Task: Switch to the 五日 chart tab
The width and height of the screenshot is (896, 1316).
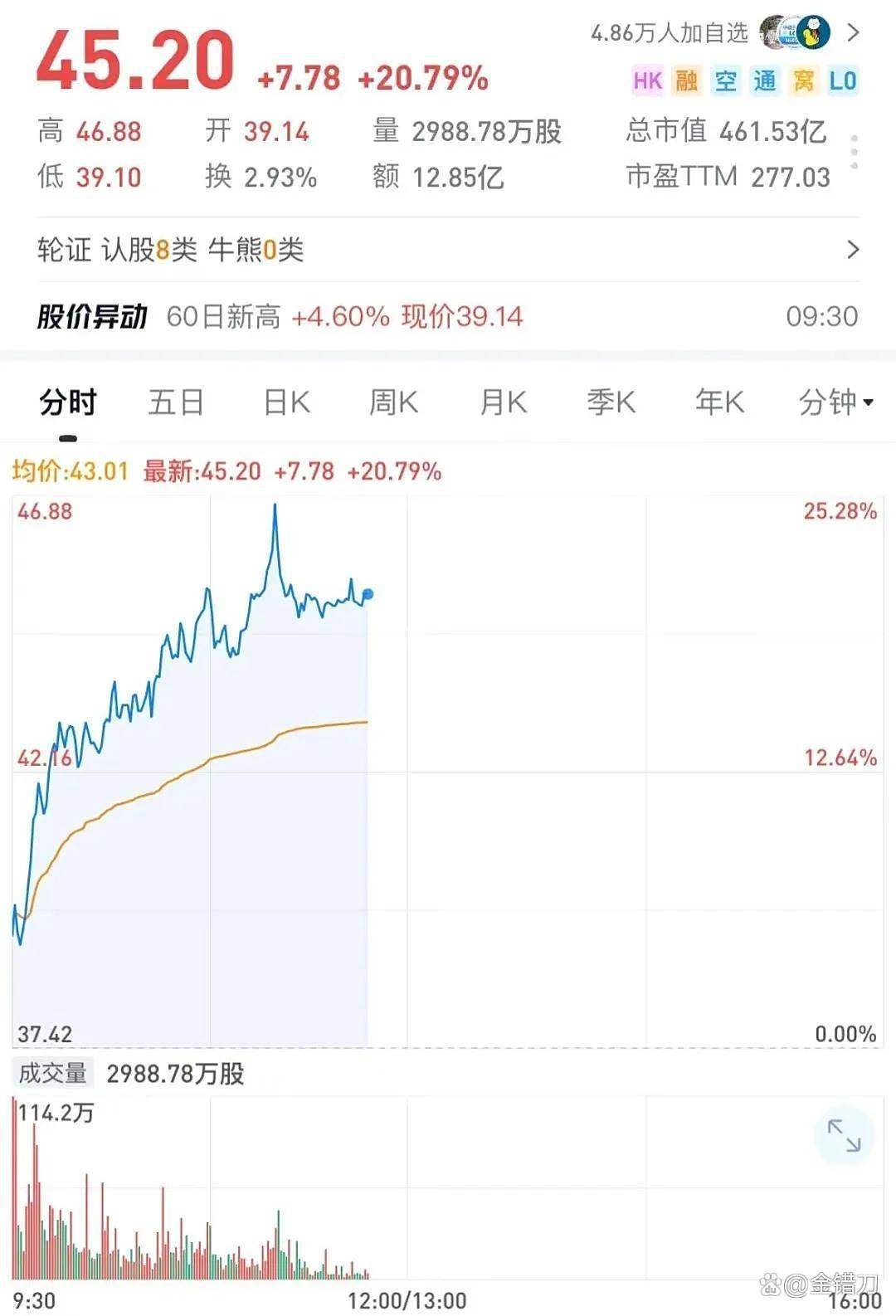Action: coord(176,402)
